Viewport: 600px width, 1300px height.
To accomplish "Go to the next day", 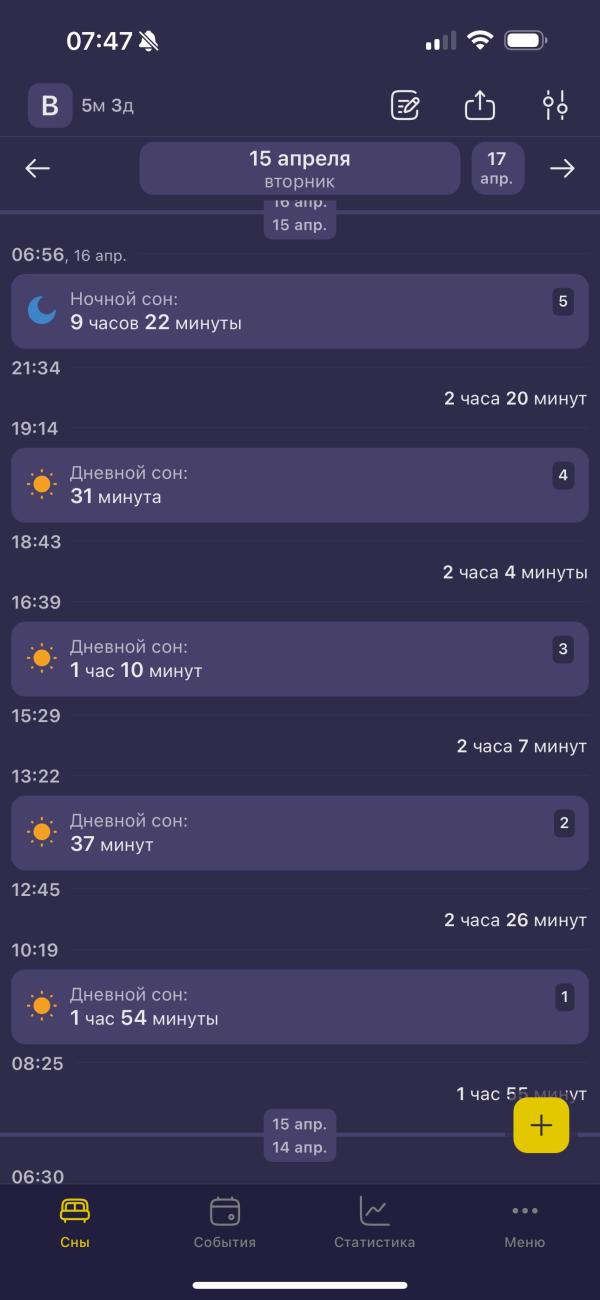I will click(x=563, y=168).
